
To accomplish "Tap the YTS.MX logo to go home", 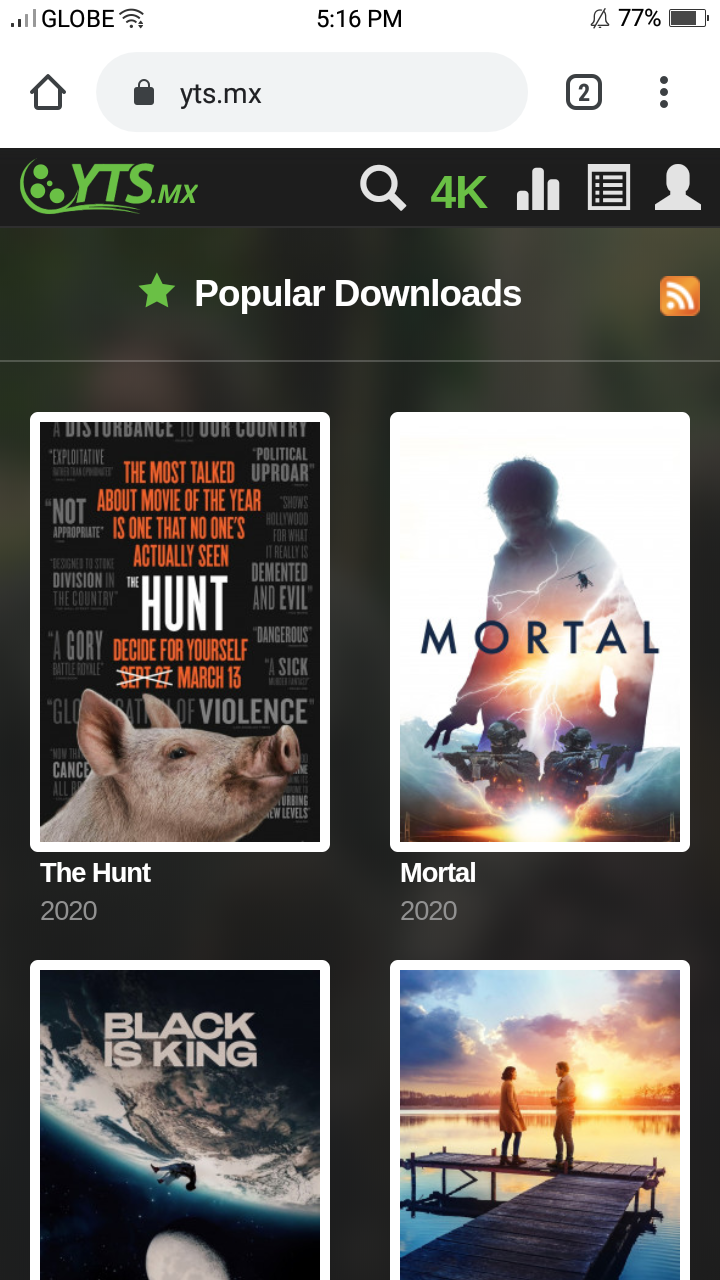I will 110,186.
